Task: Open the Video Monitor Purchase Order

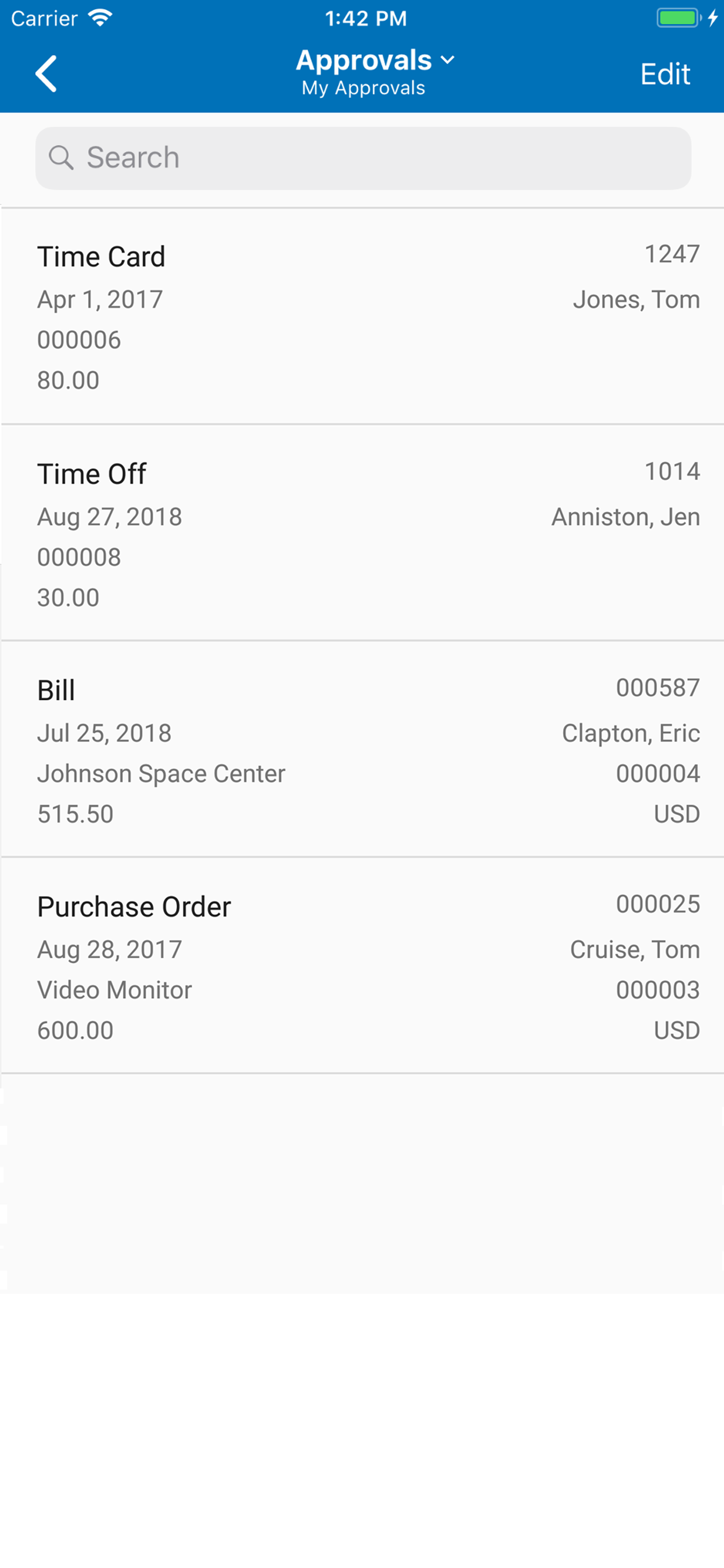Action: tap(362, 966)
